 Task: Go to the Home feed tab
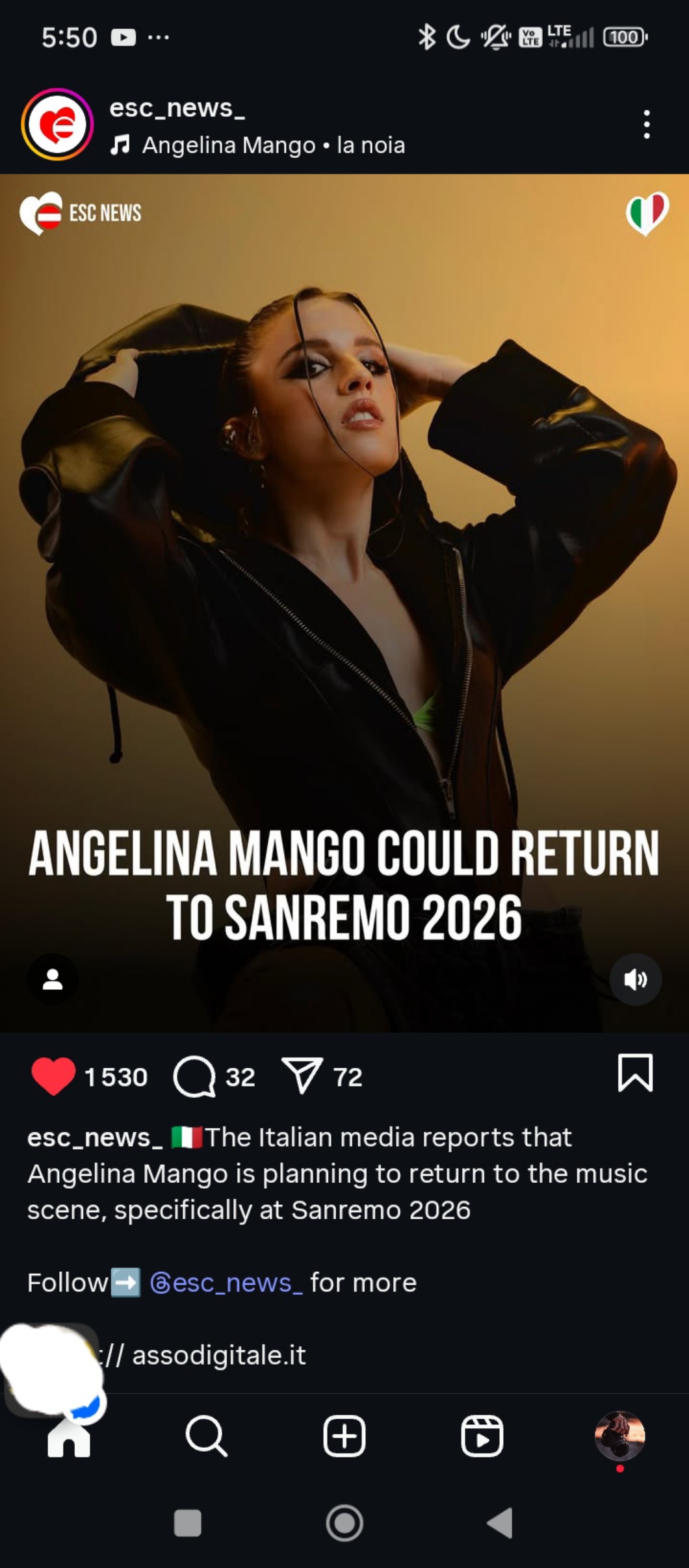(69, 1437)
